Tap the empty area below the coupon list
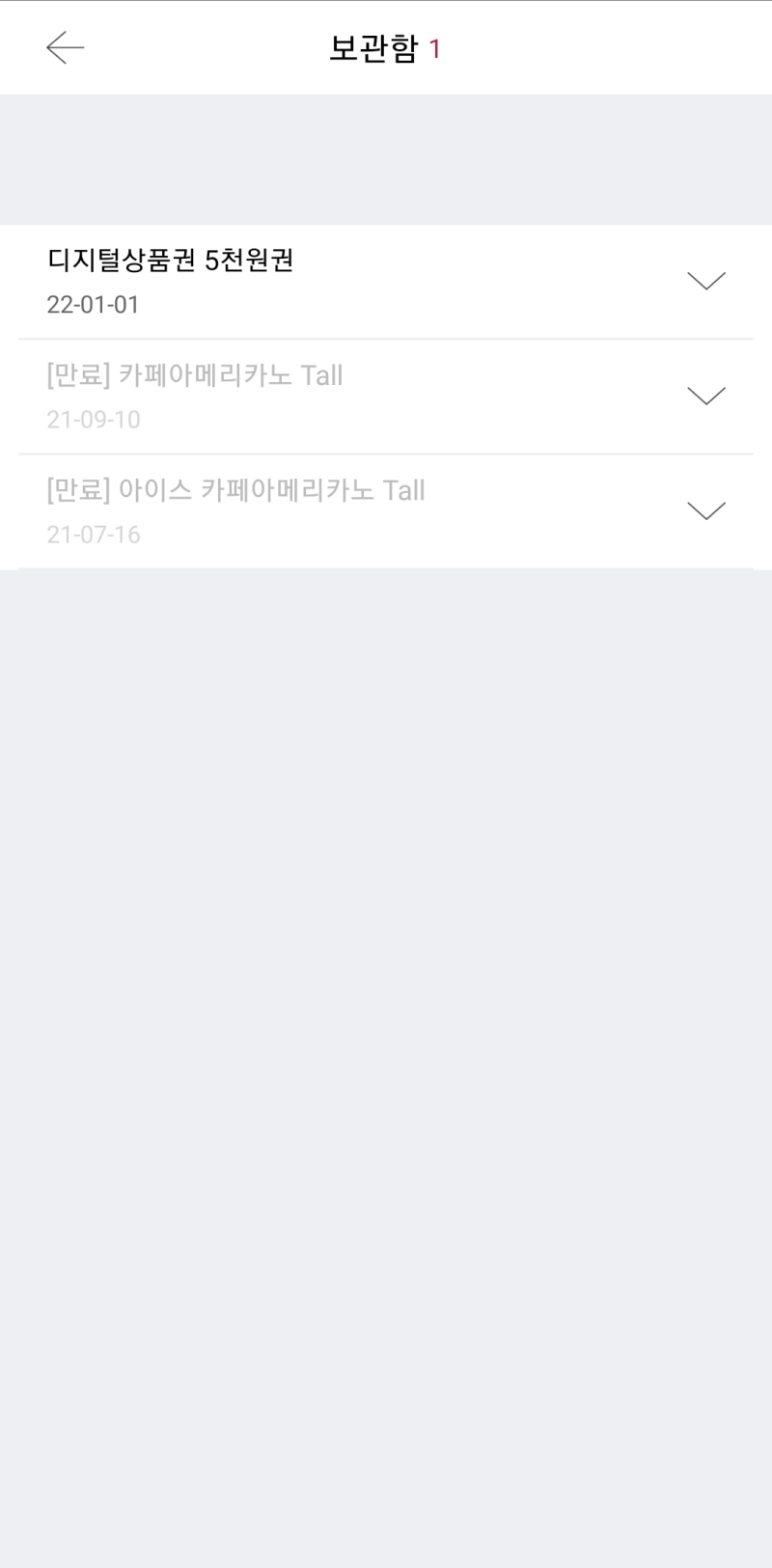The image size is (772, 1568). tap(386, 965)
